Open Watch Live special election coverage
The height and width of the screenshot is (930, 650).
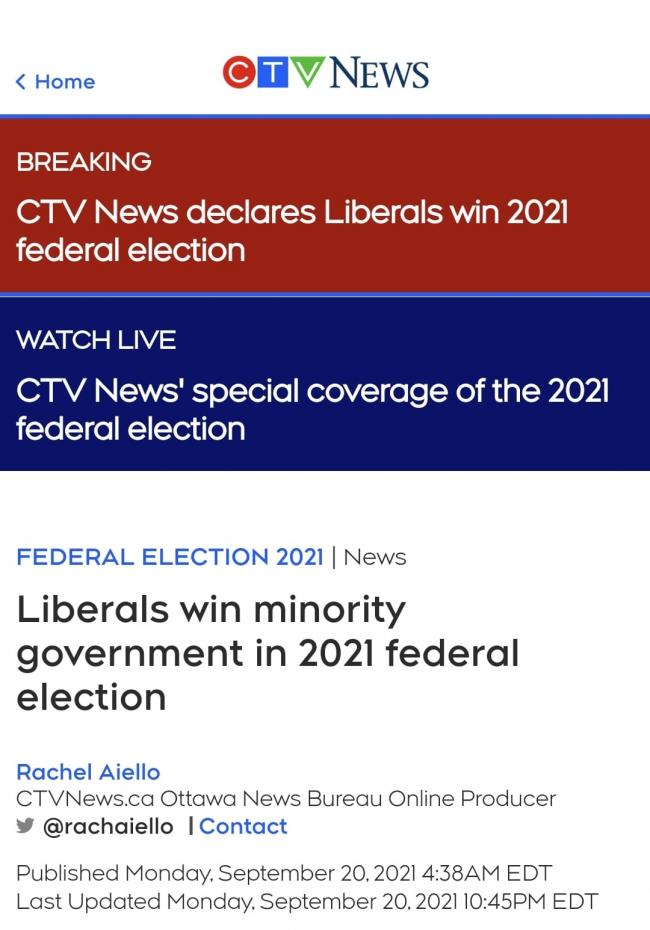click(310, 409)
